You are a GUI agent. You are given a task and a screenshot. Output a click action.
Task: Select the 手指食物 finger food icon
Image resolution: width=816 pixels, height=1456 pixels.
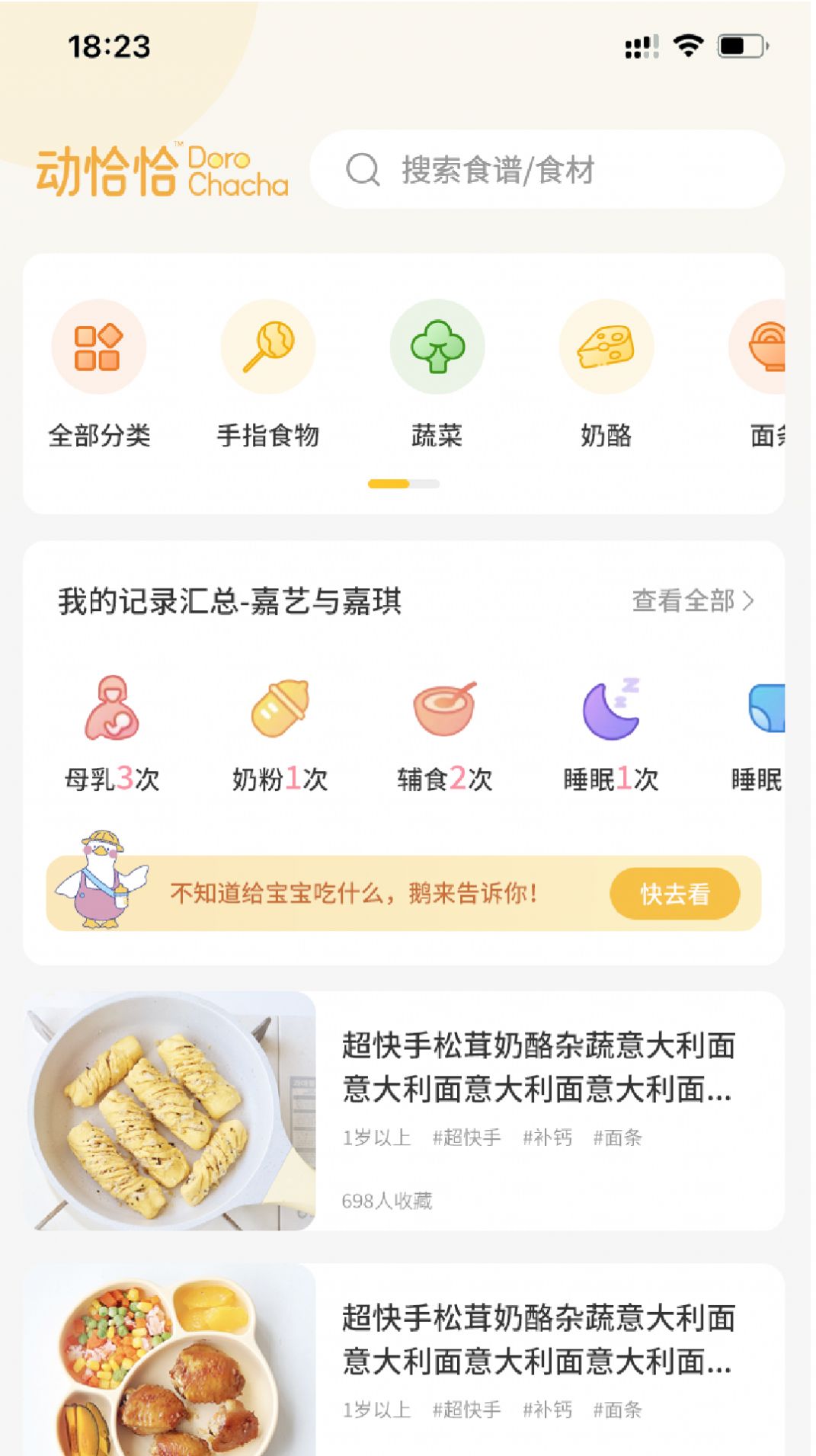click(x=269, y=346)
